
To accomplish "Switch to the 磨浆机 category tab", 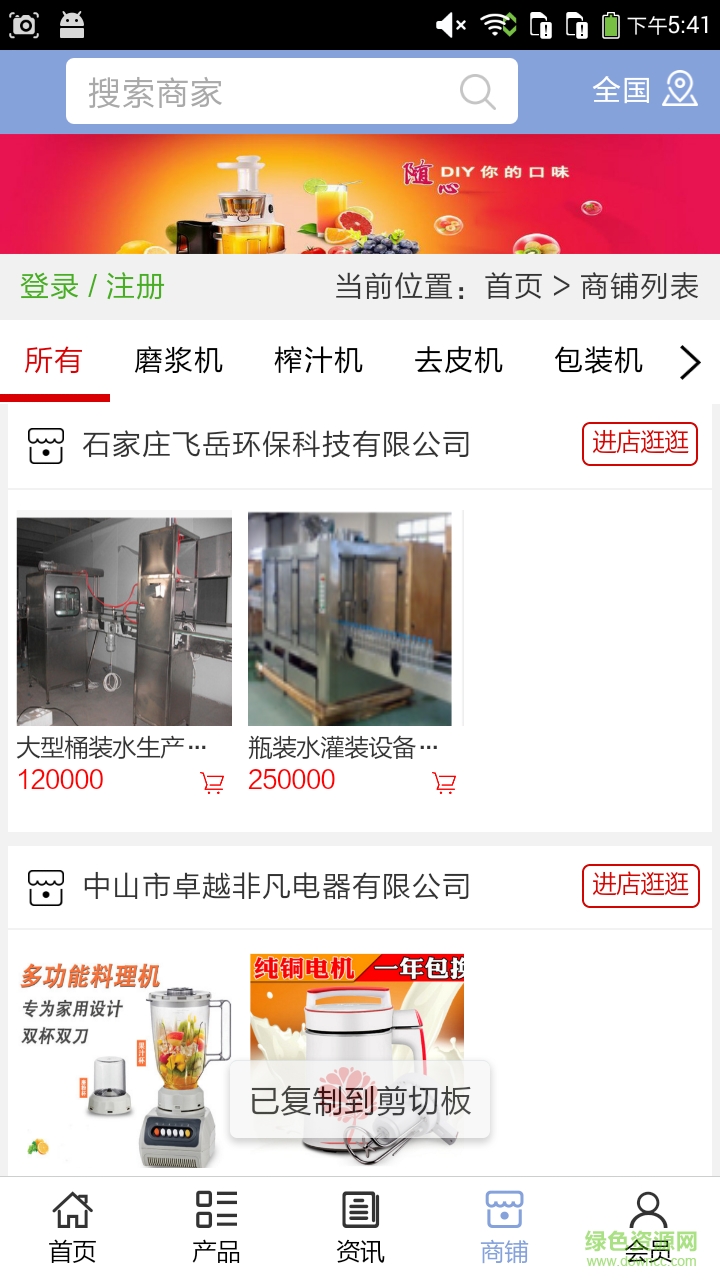I will pos(177,361).
